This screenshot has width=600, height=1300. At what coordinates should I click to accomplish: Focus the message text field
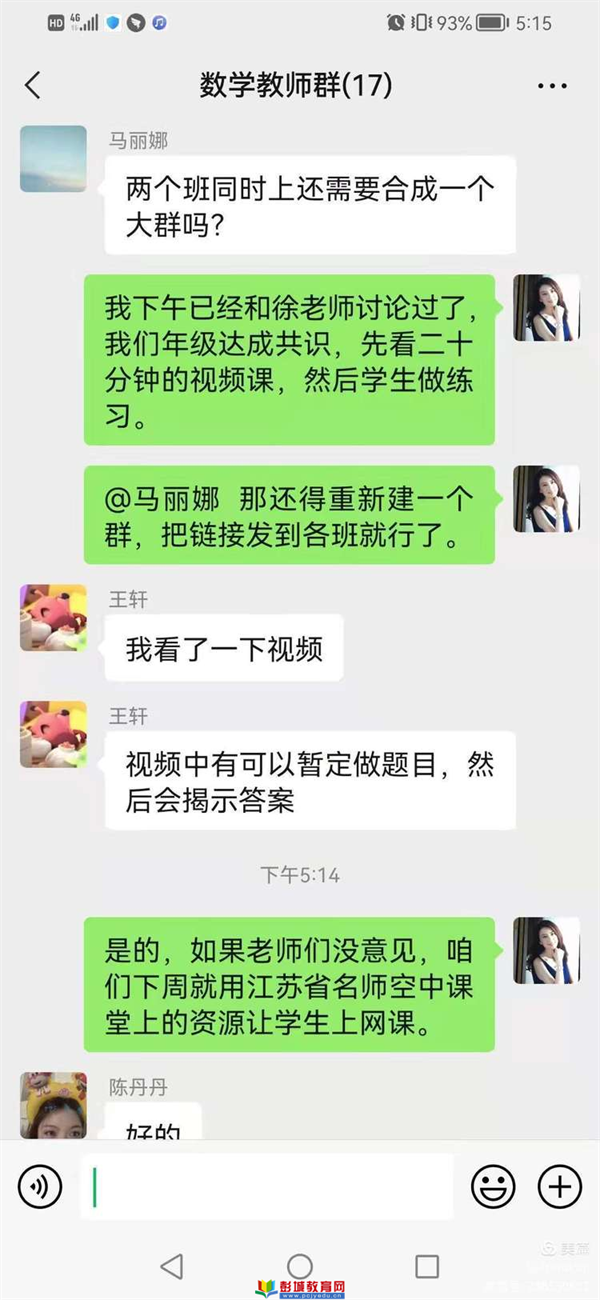pos(267,1187)
